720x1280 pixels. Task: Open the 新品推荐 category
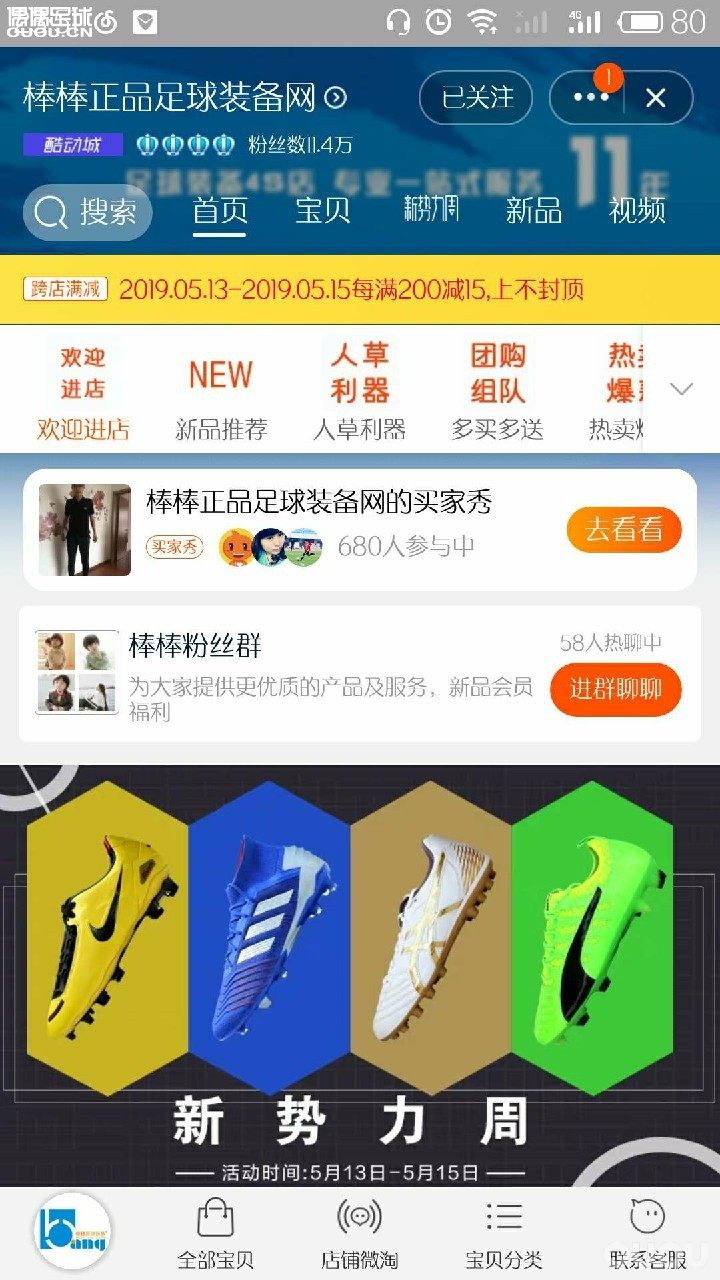(221, 391)
